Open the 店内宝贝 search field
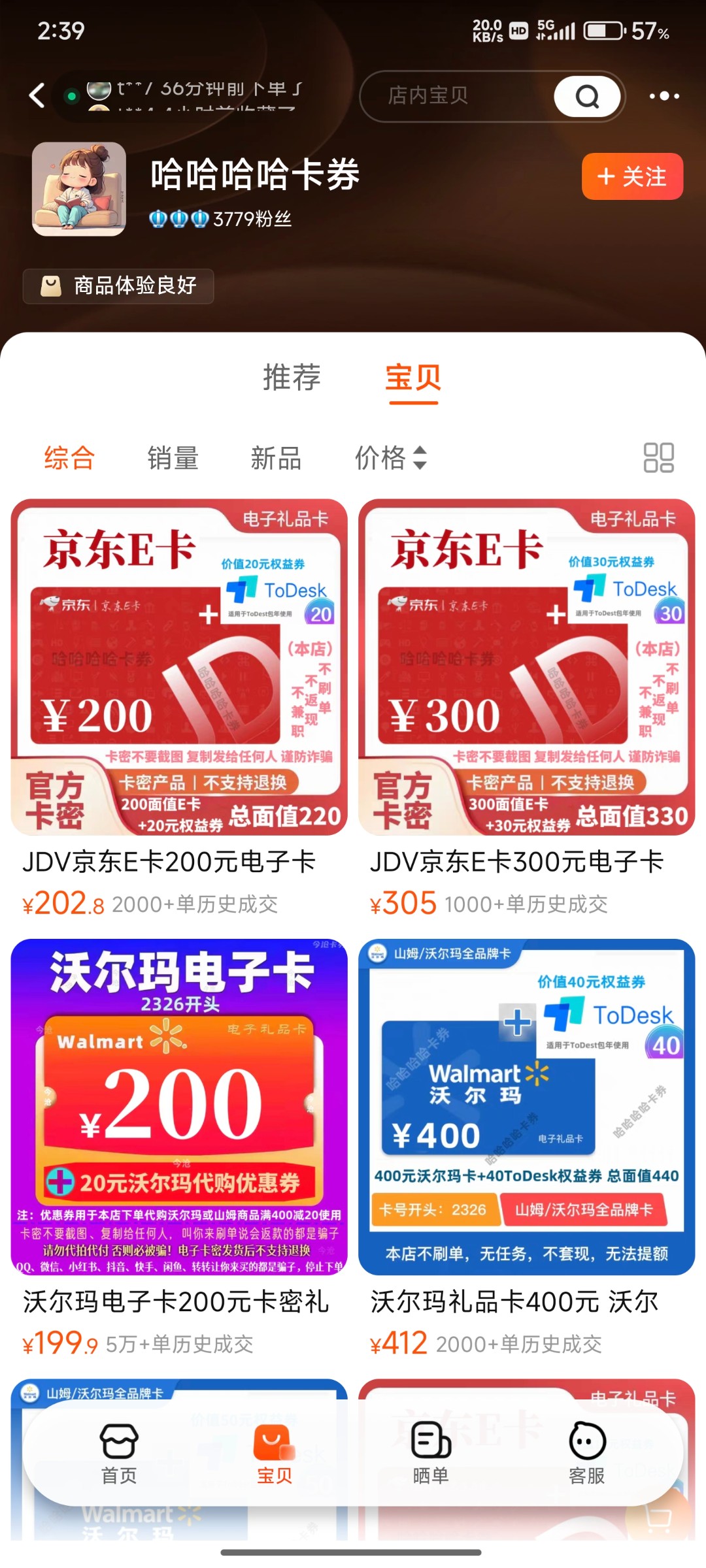This screenshot has width=706, height=1568. [x=458, y=96]
